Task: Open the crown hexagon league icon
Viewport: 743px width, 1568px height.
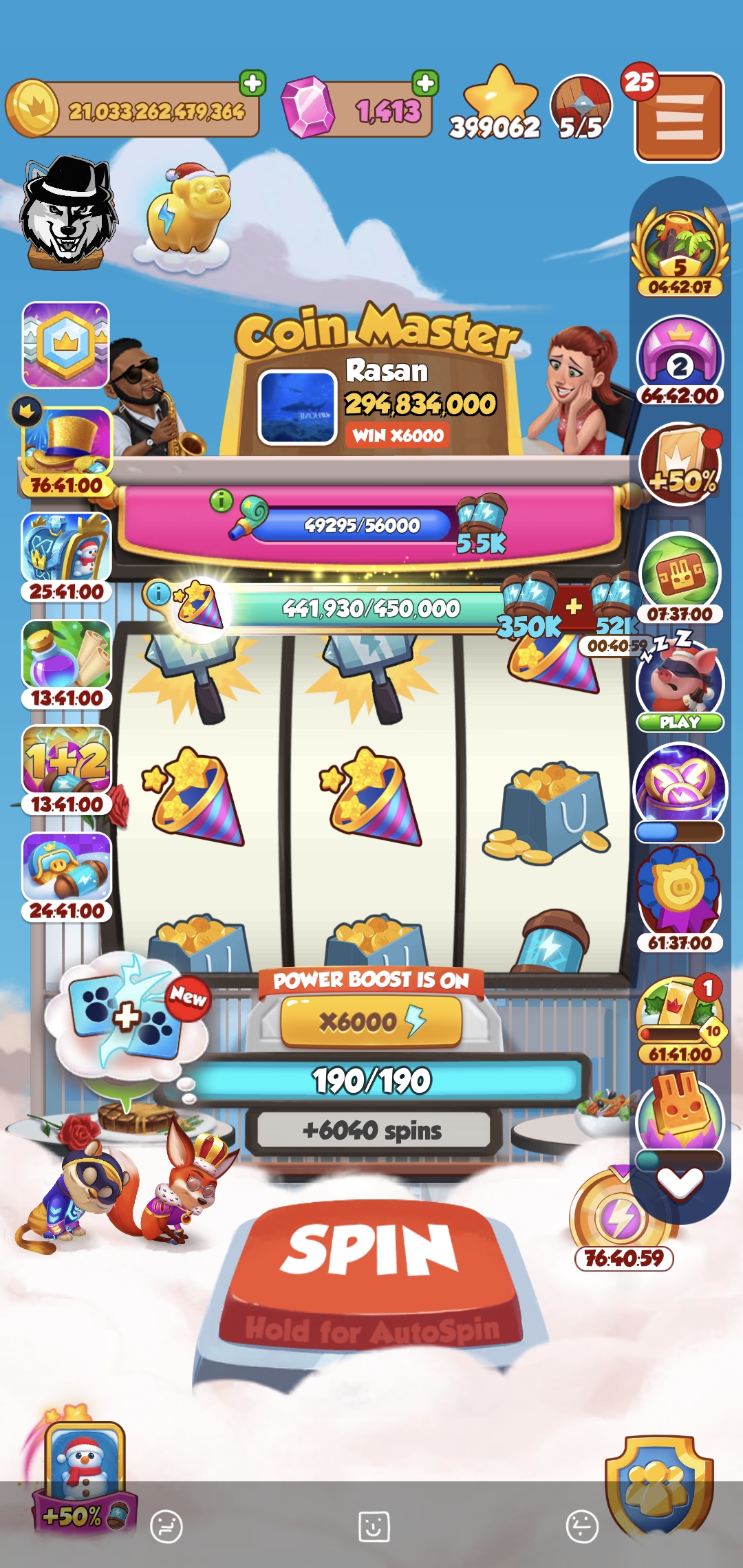Action: click(66, 345)
